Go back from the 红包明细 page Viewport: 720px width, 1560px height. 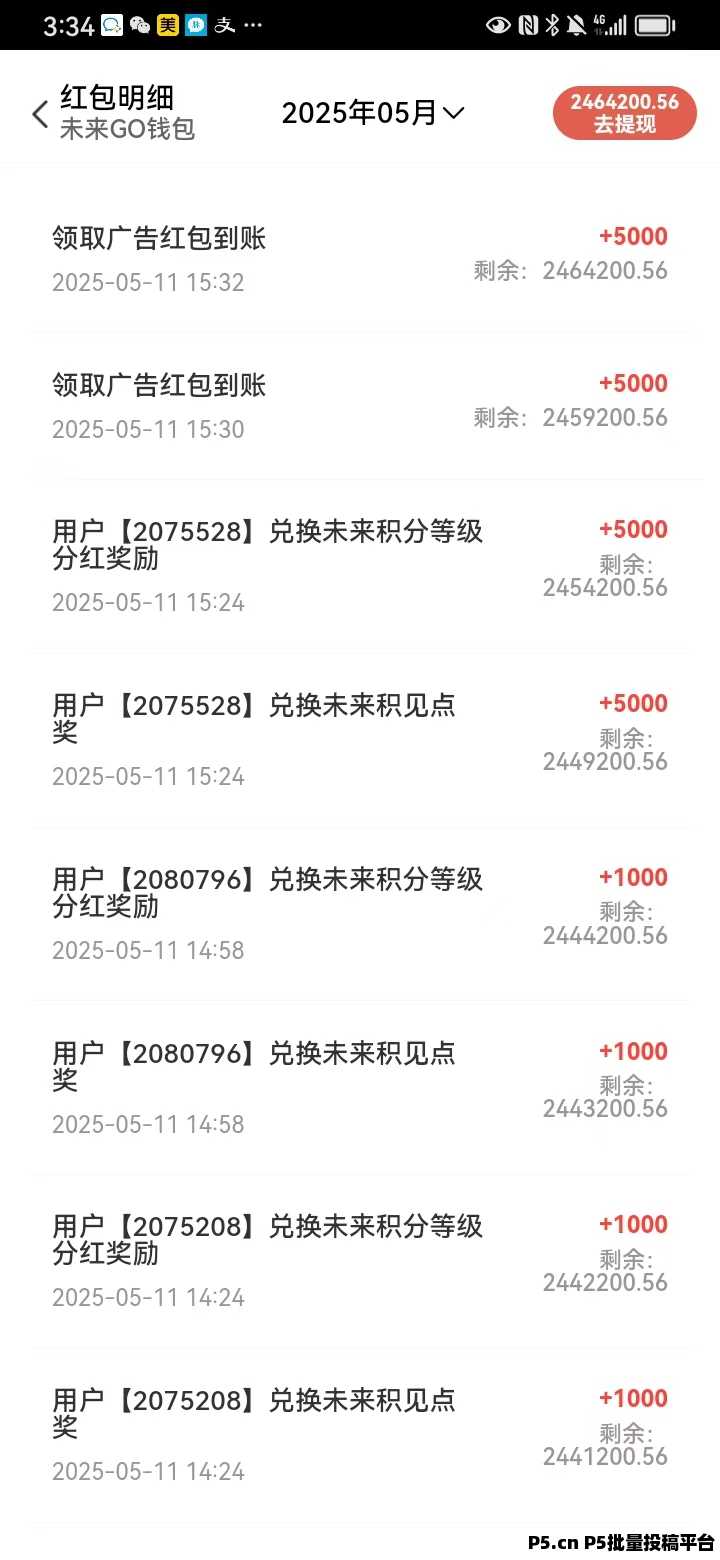(40, 114)
